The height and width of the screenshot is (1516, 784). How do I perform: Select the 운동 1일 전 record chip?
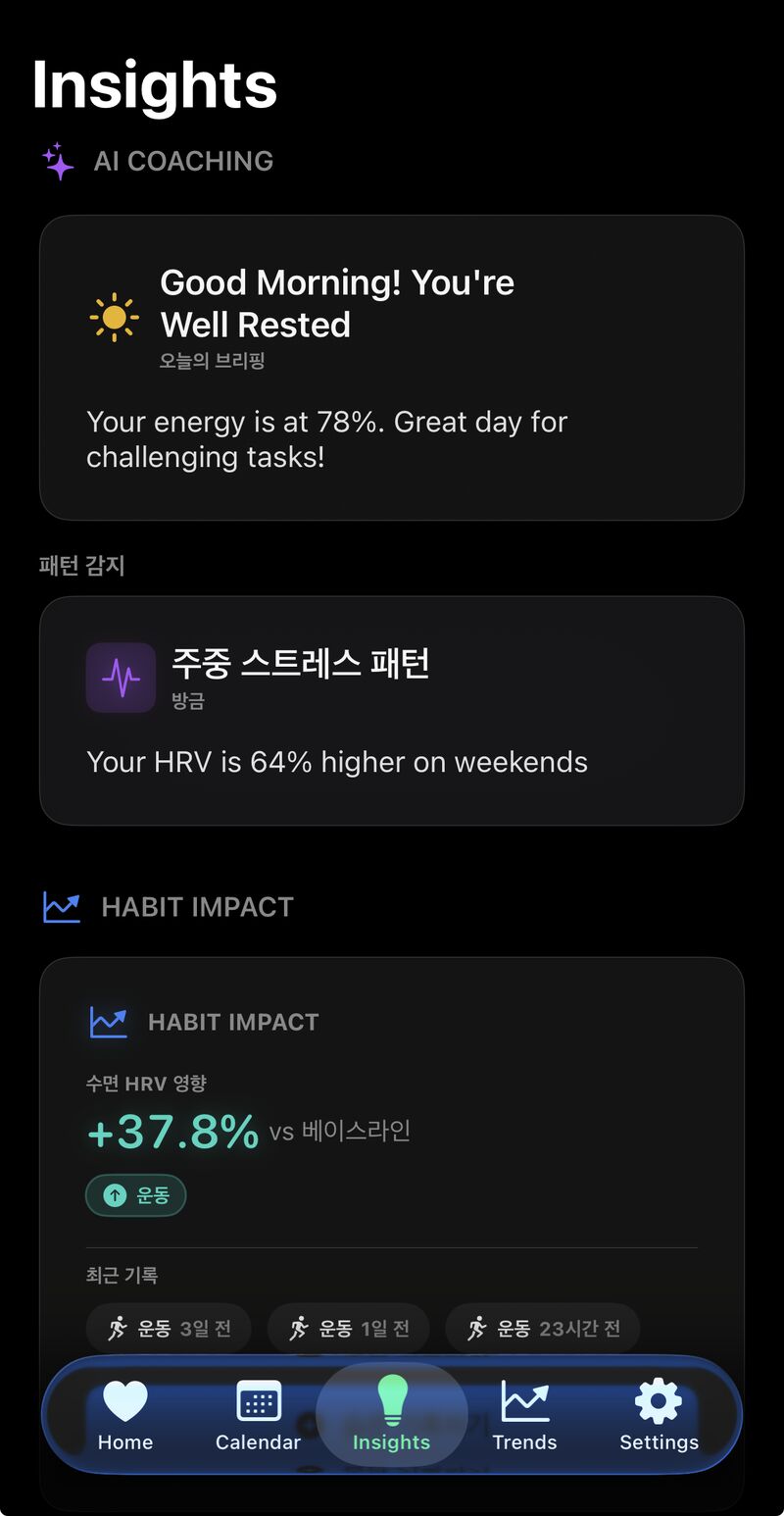[348, 1329]
